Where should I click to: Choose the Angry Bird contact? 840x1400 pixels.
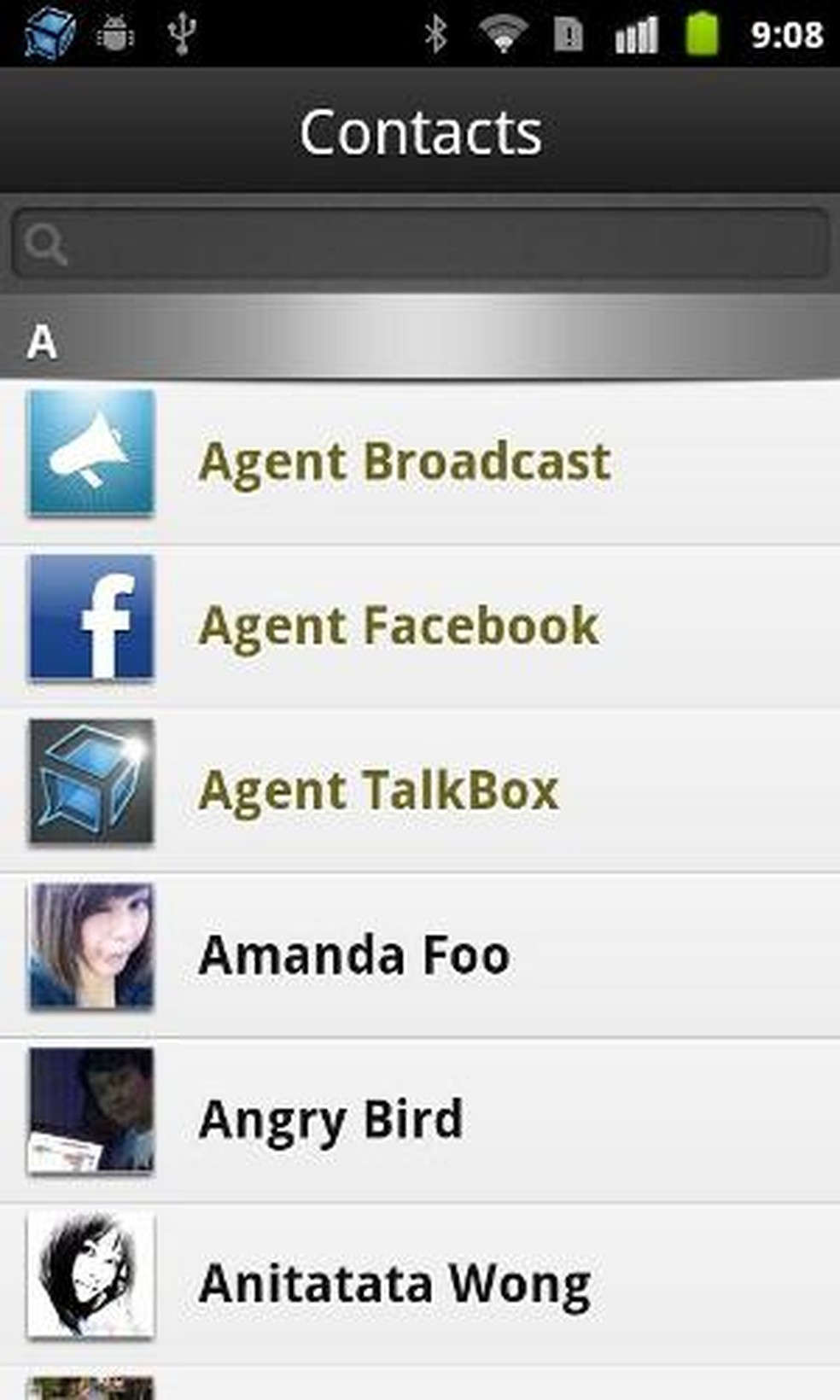point(331,1119)
